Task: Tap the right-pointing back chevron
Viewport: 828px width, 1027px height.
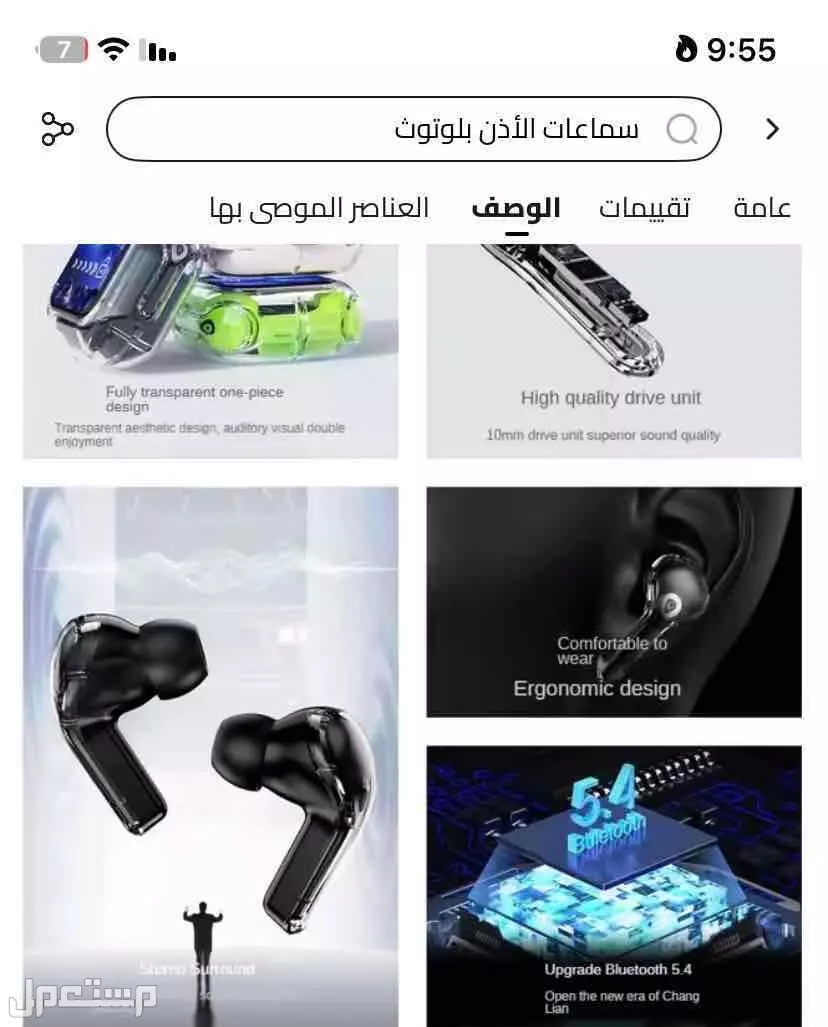Action: coord(773,129)
